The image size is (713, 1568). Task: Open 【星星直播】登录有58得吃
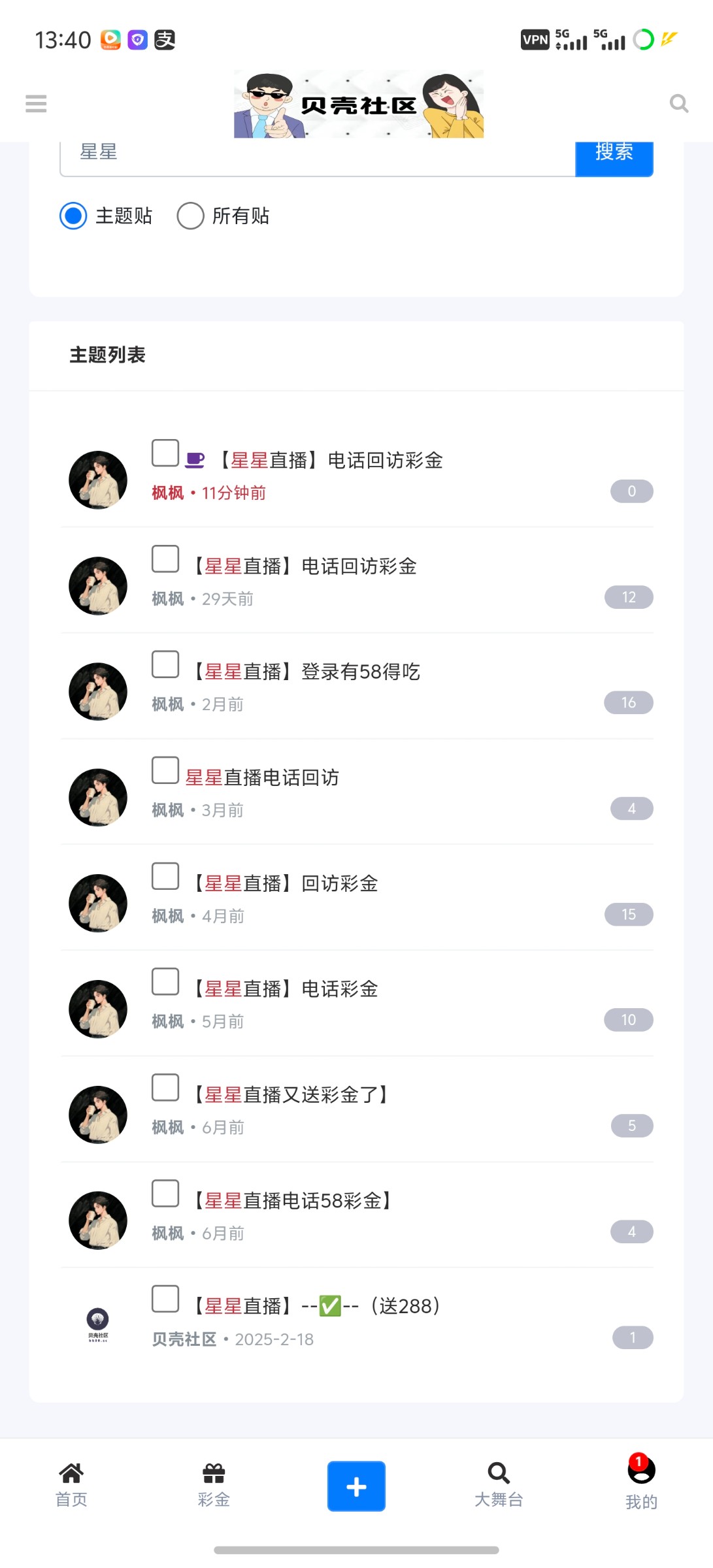tap(305, 672)
